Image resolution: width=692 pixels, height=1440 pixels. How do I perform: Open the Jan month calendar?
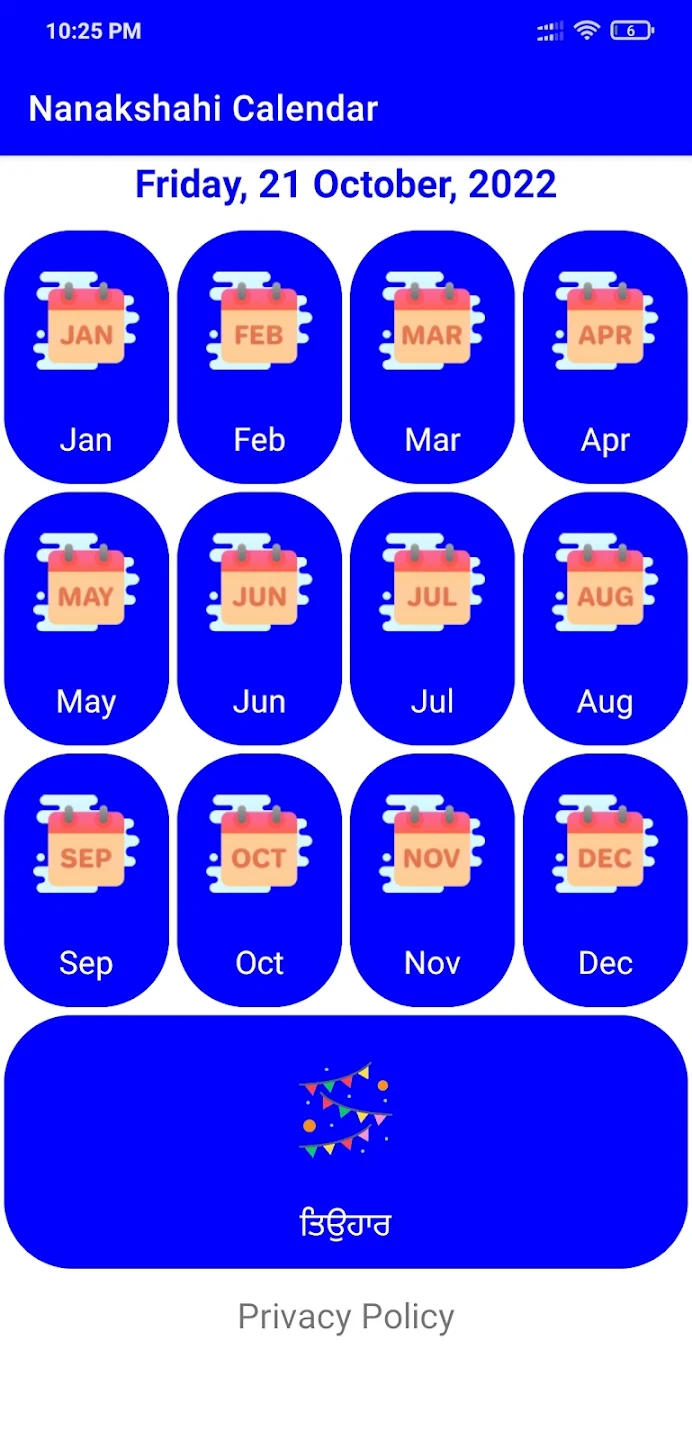click(x=86, y=357)
